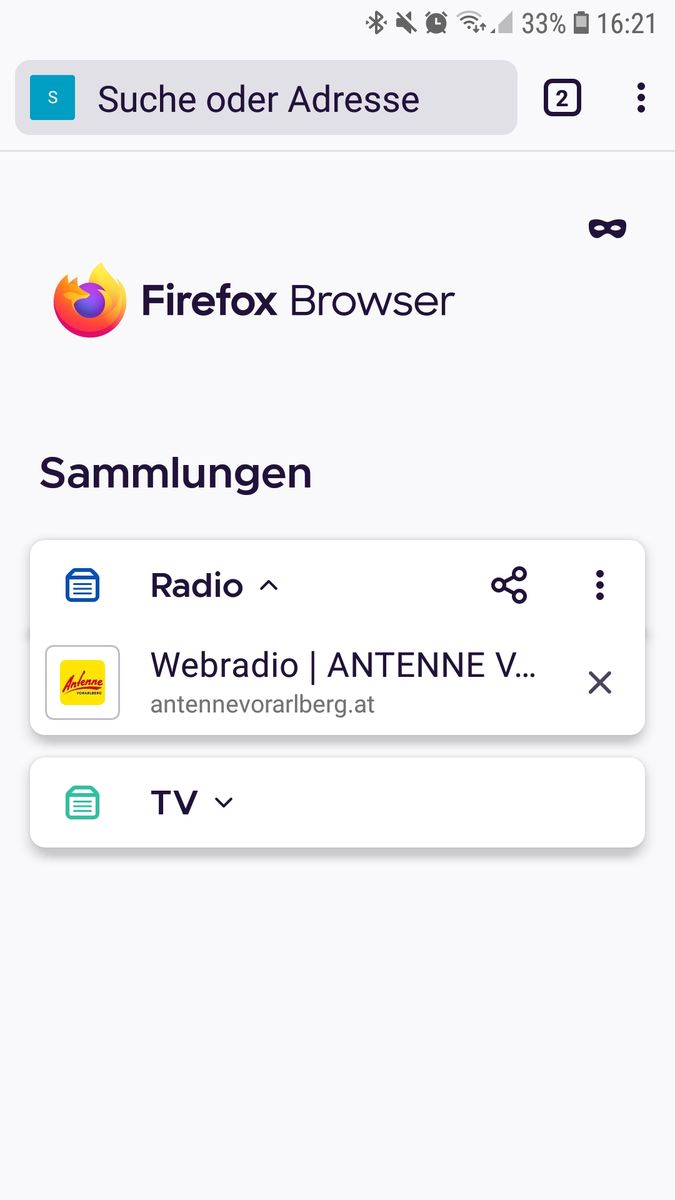This screenshot has width=675, height=1200.
Task: Open Radio collection options menu
Action: coord(599,585)
